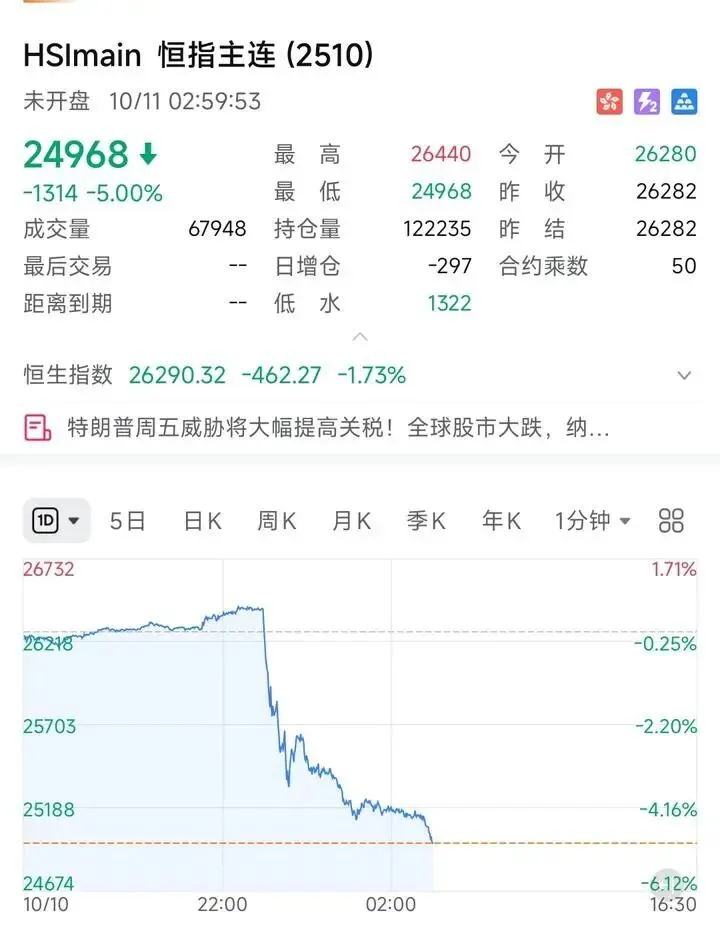Collapse the quote details panel
720x937 pixels.
tap(360, 337)
